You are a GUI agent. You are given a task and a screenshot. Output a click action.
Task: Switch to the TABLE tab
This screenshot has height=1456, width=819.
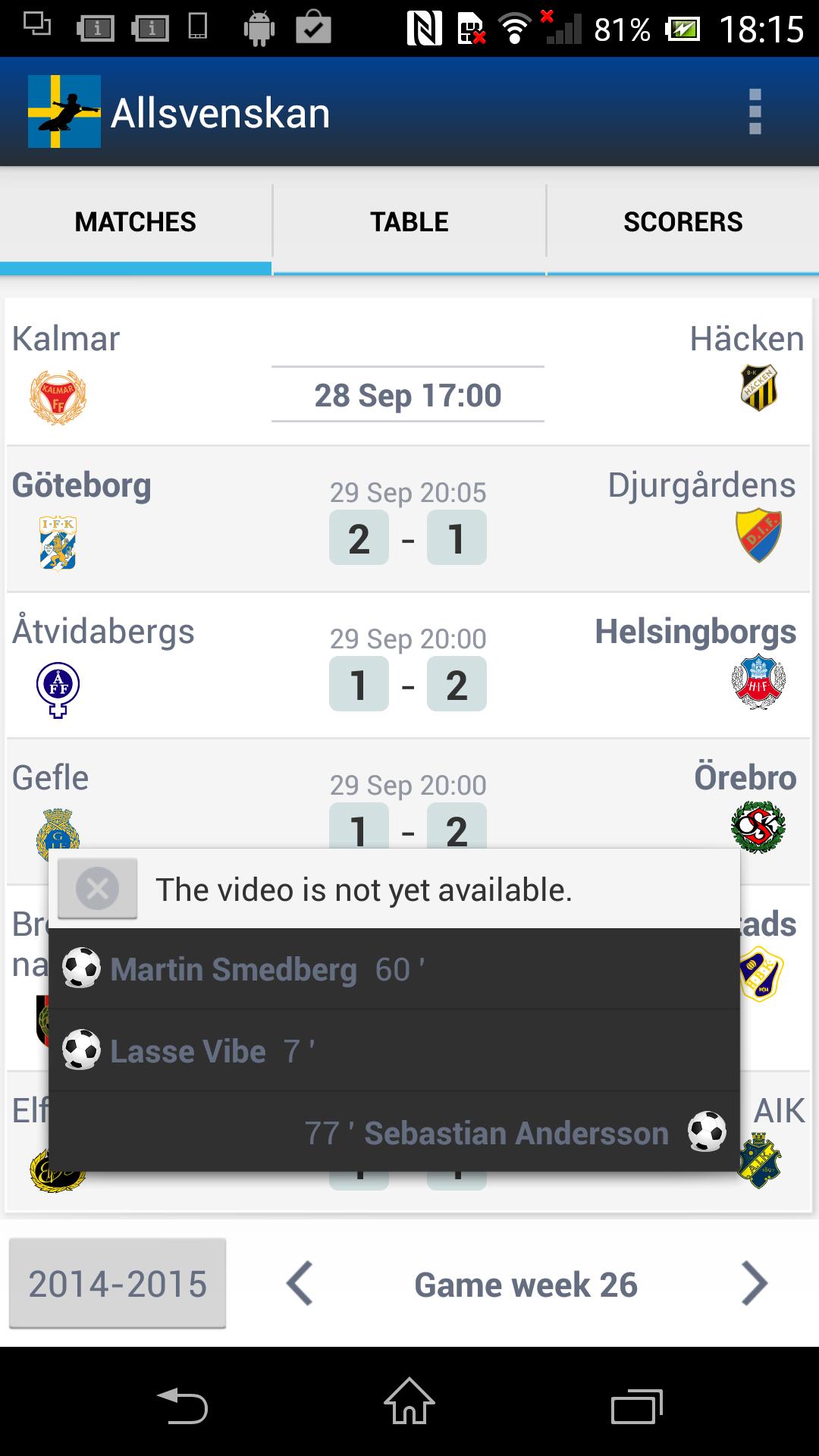[x=409, y=221]
